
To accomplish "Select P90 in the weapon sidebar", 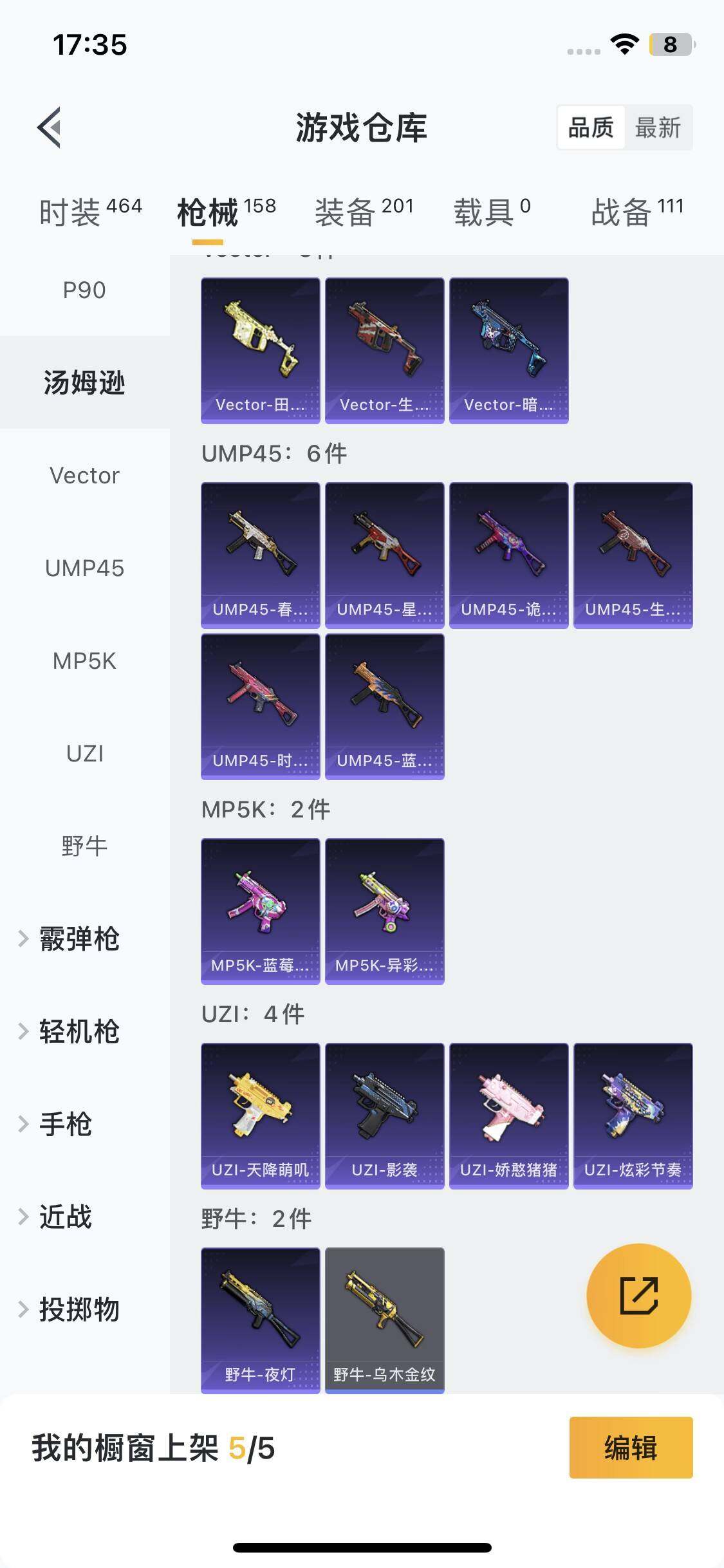I will [84, 290].
